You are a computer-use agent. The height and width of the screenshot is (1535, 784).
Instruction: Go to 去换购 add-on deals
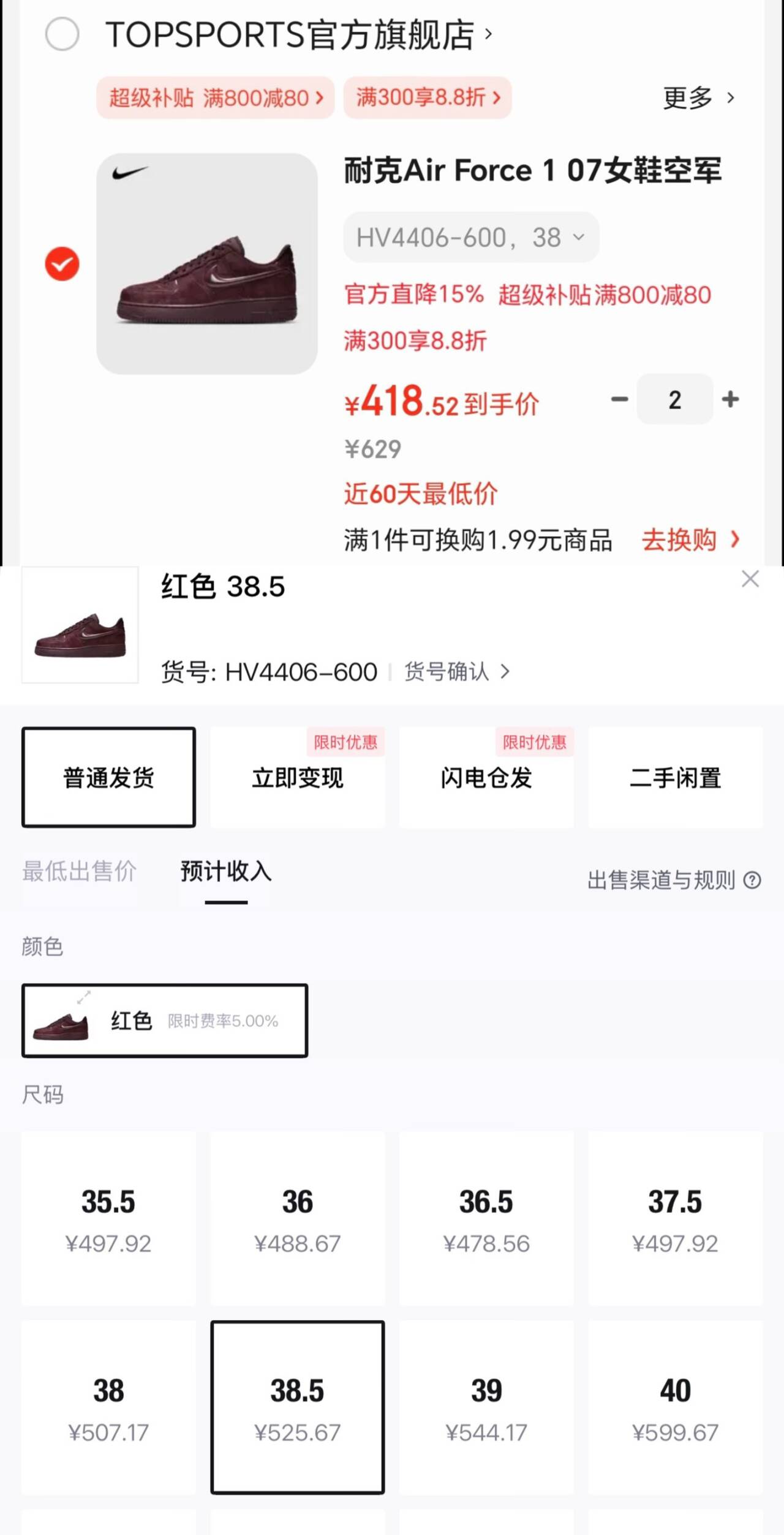690,540
